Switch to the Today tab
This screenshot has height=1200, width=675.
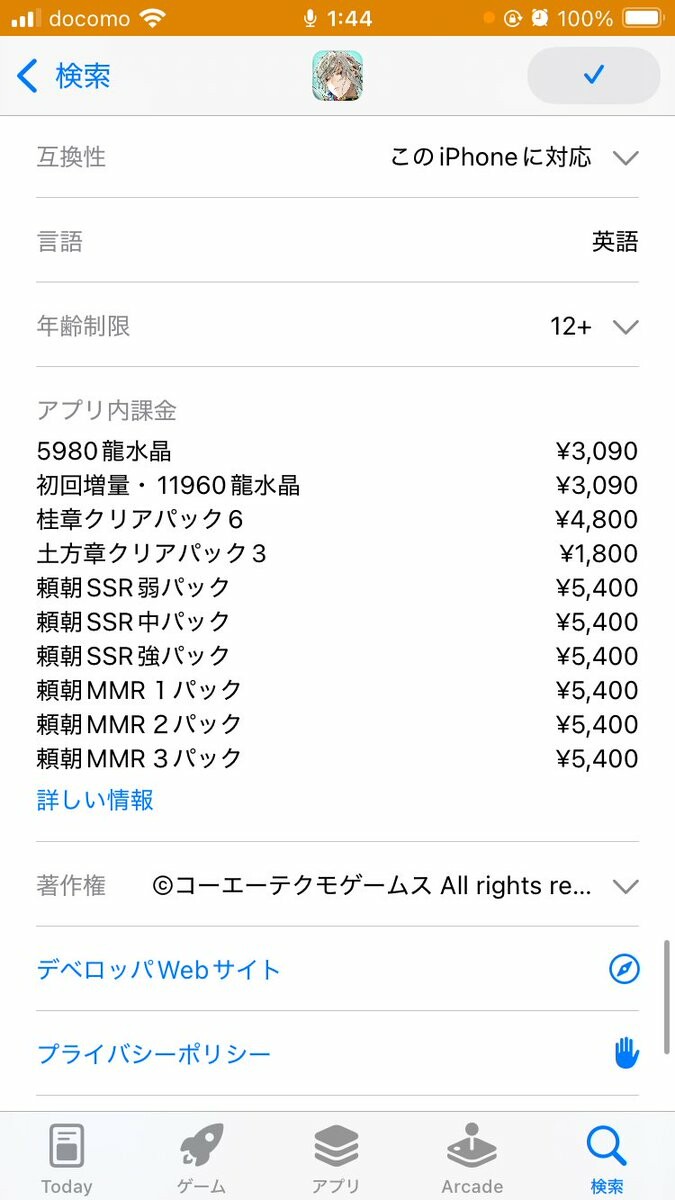[x=67, y=1158]
